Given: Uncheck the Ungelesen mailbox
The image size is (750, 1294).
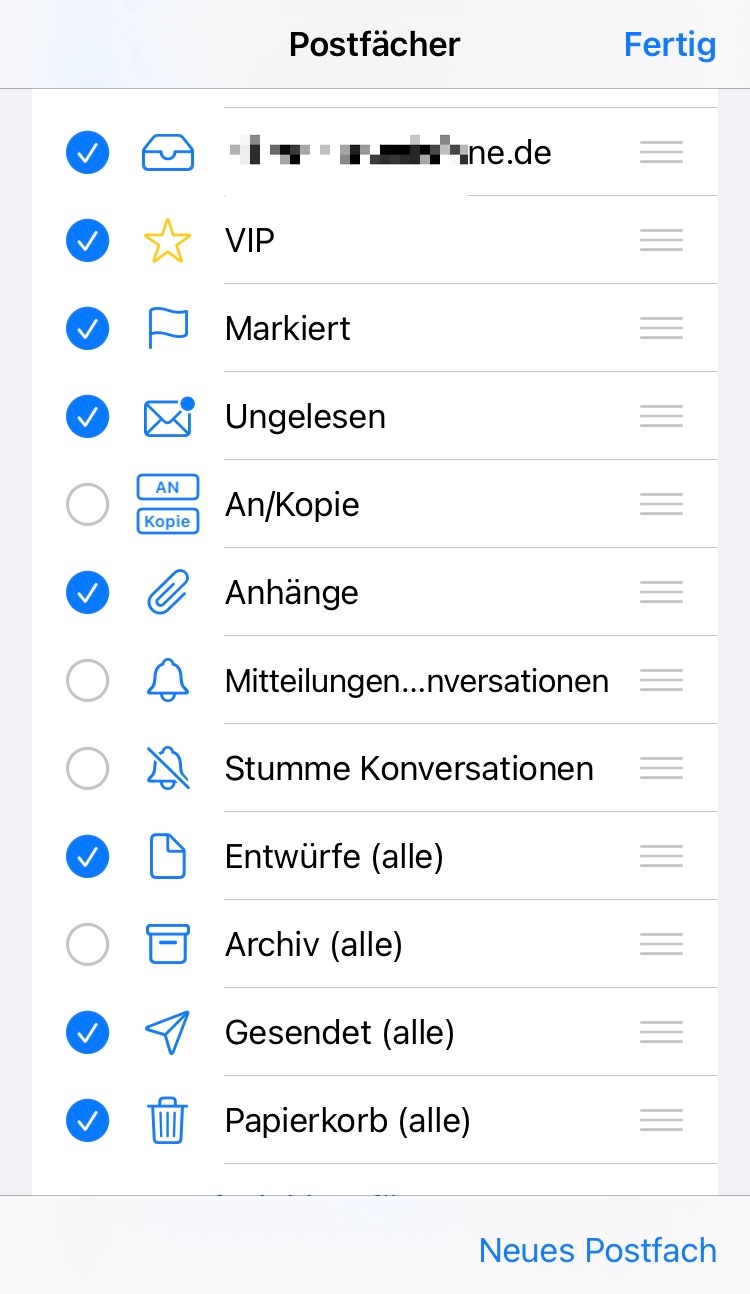Looking at the screenshot, I should 87,416.
